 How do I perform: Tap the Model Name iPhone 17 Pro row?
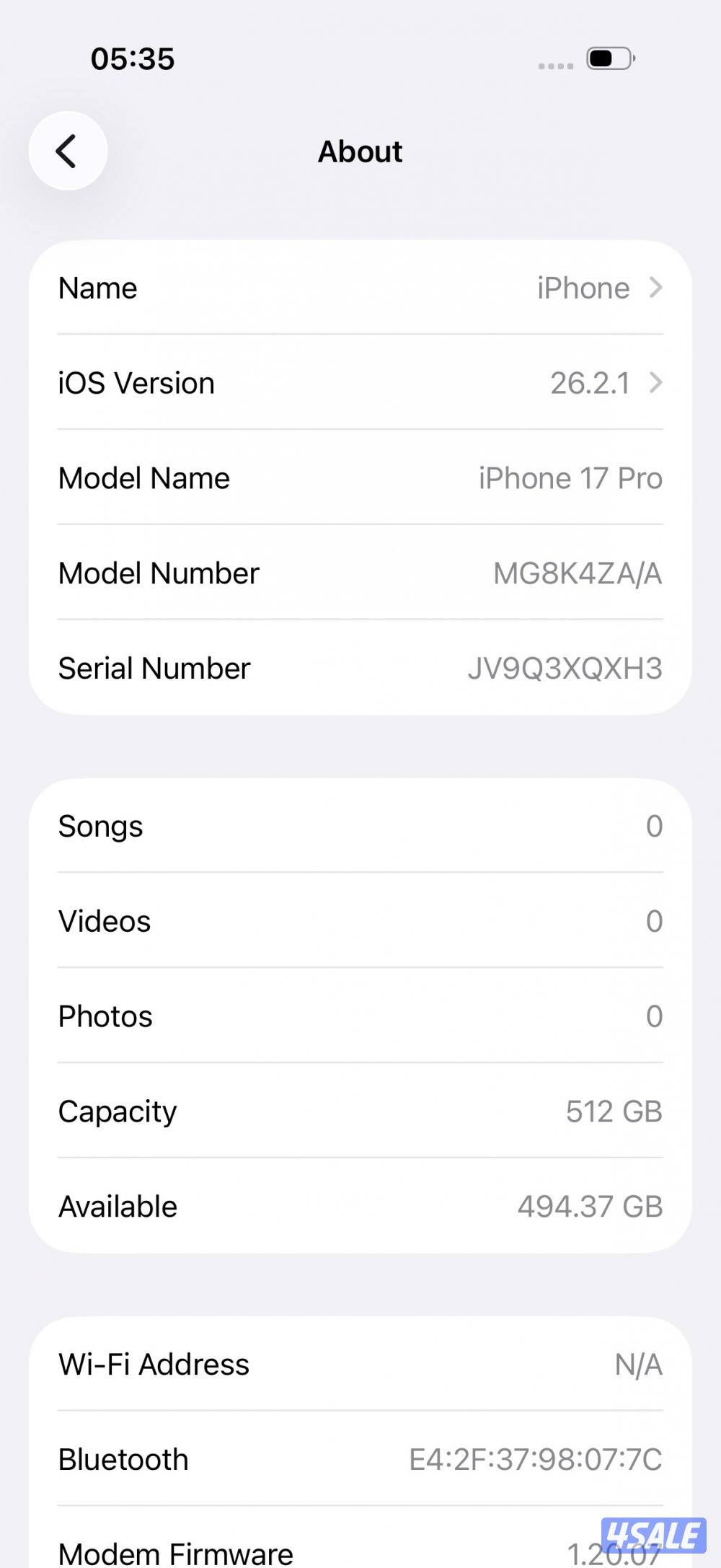pyautogui.click(x=360, y=477)
